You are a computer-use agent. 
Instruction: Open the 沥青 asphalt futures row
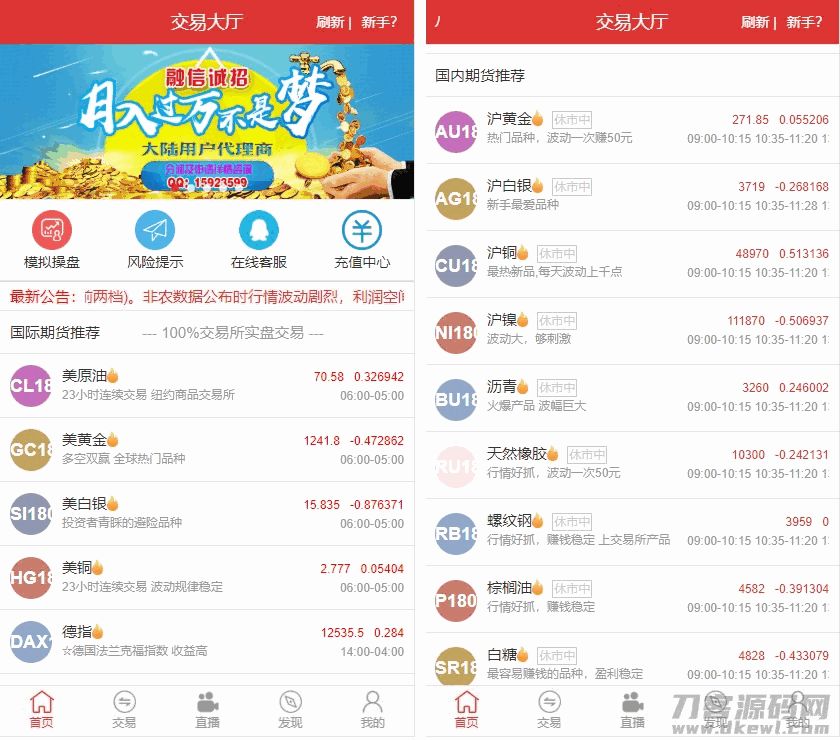(632, 398)
